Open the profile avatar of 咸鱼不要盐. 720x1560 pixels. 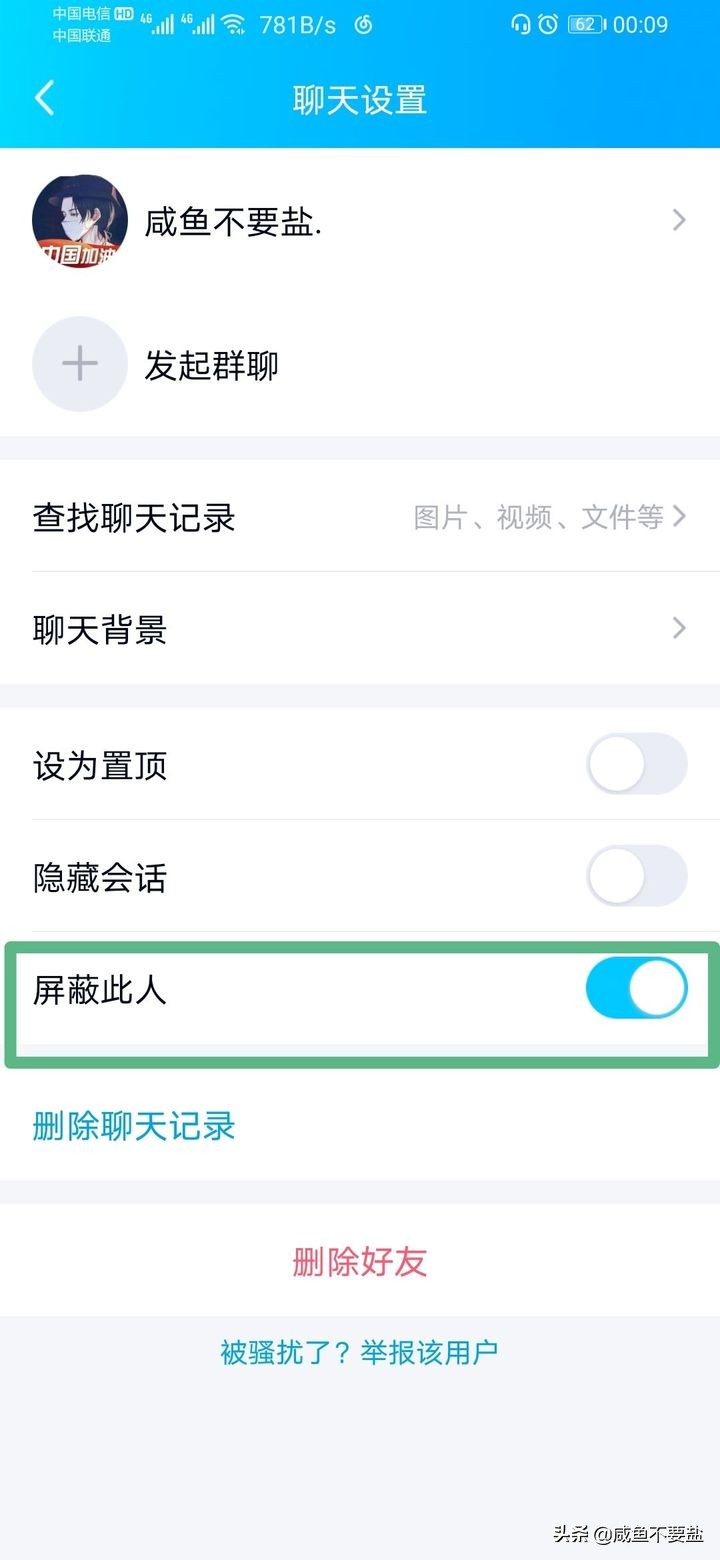[x=80, y=220]
